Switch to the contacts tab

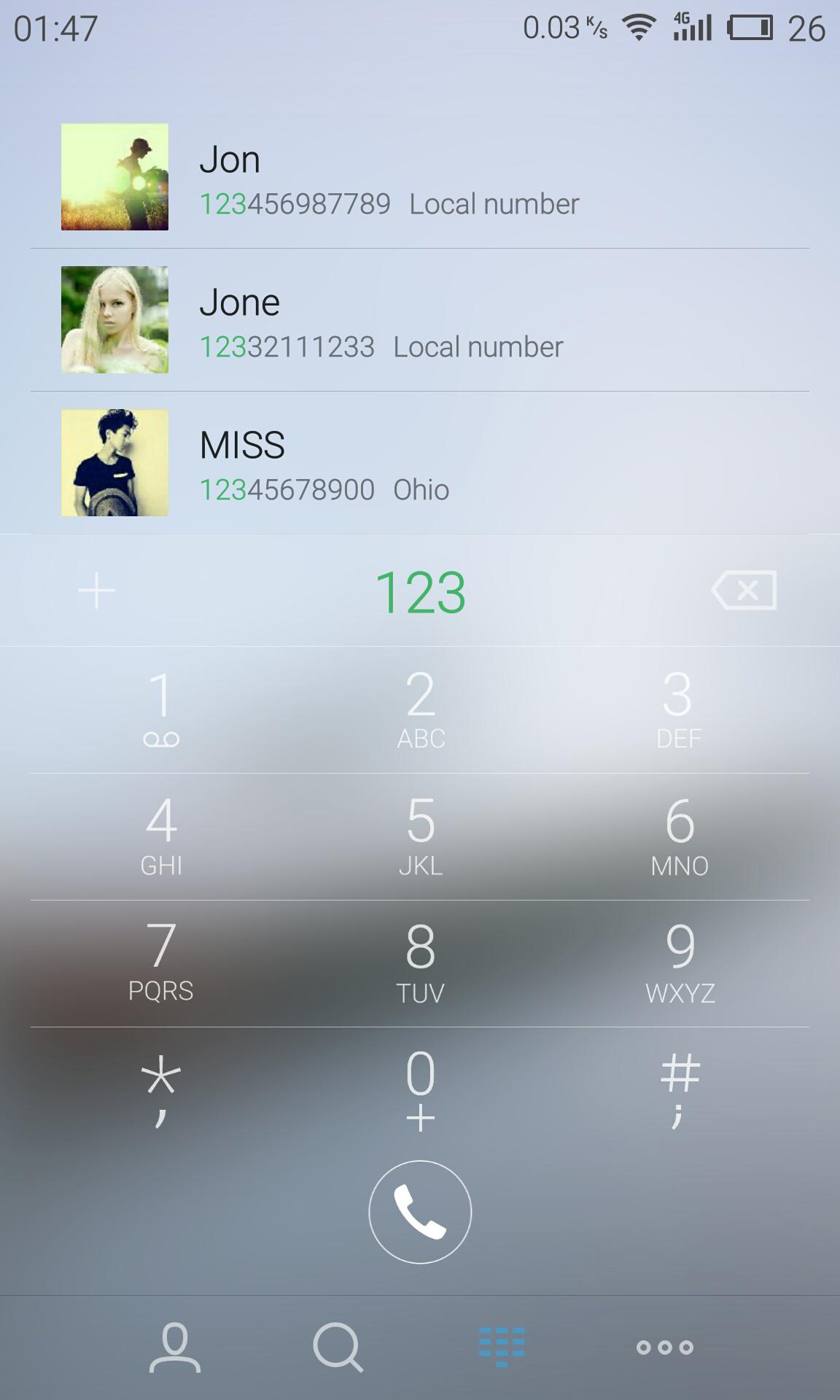175,1347
